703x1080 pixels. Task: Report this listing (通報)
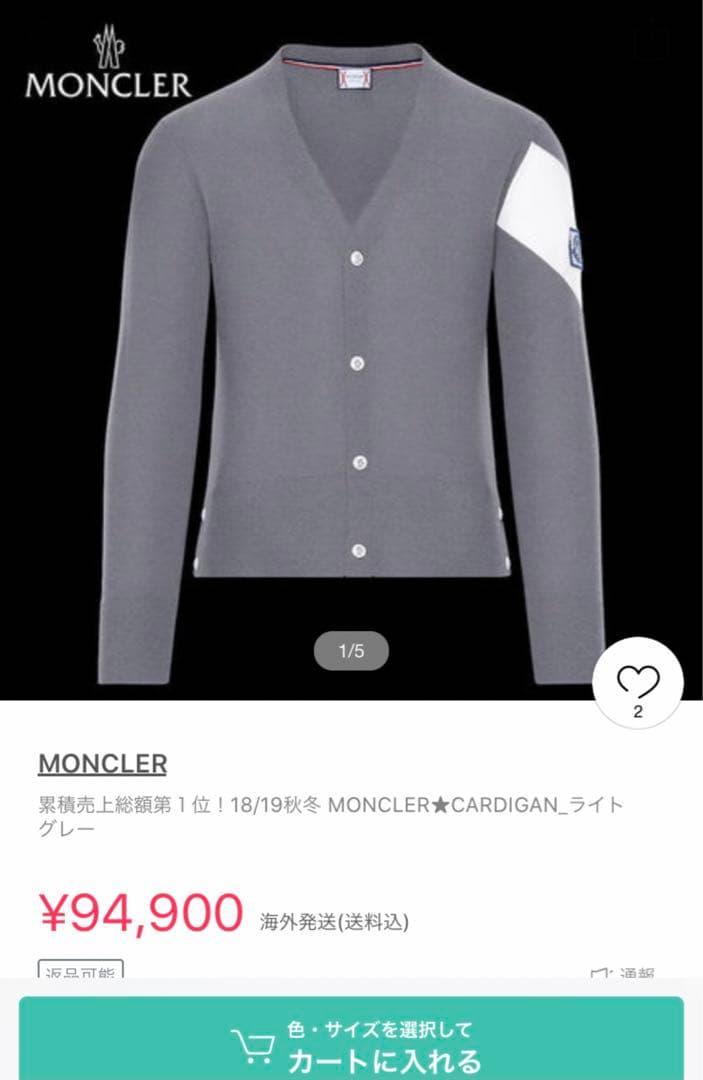point(624,972)
